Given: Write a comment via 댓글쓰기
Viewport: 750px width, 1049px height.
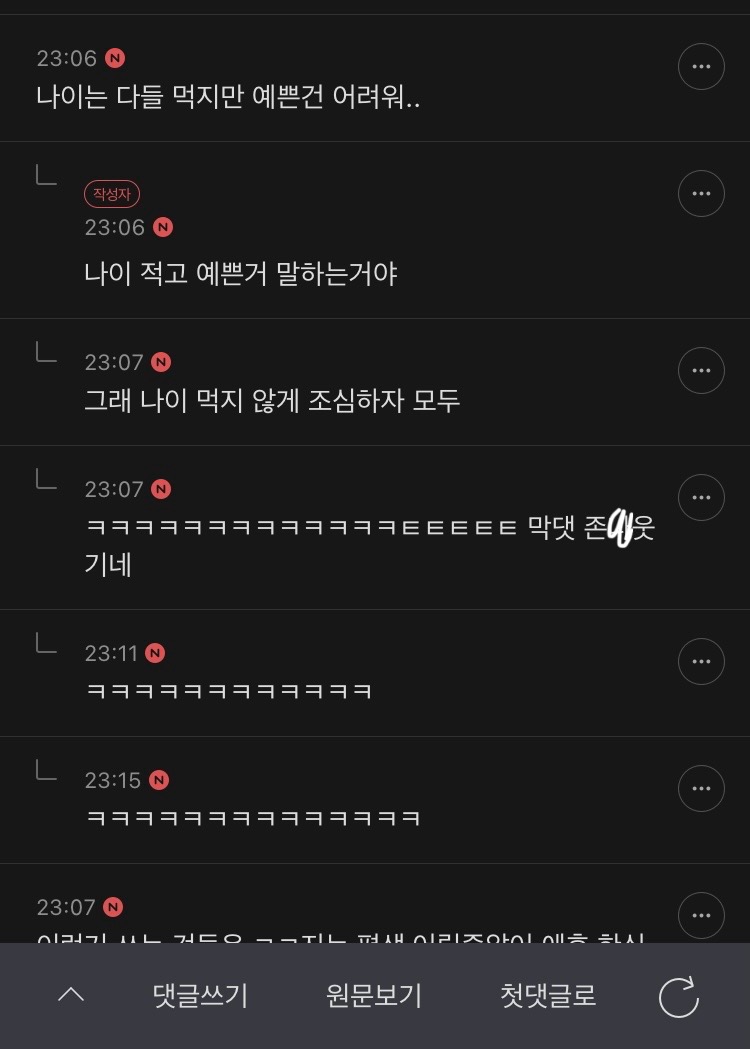Looking at the screenshot, I should pos(200,996).
